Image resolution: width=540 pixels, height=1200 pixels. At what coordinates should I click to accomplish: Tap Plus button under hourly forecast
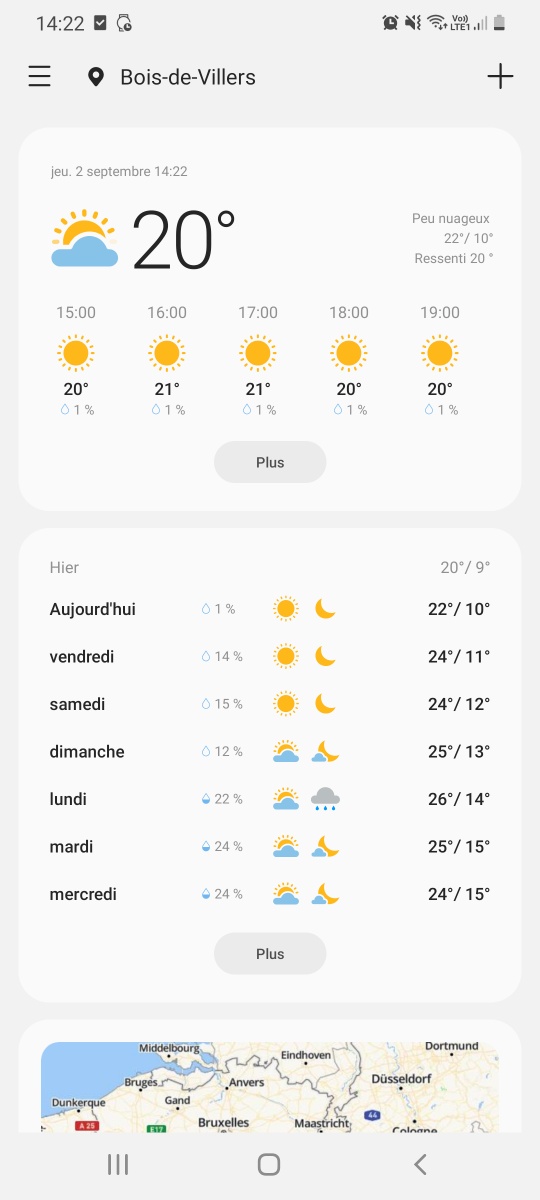coord(270,462)
